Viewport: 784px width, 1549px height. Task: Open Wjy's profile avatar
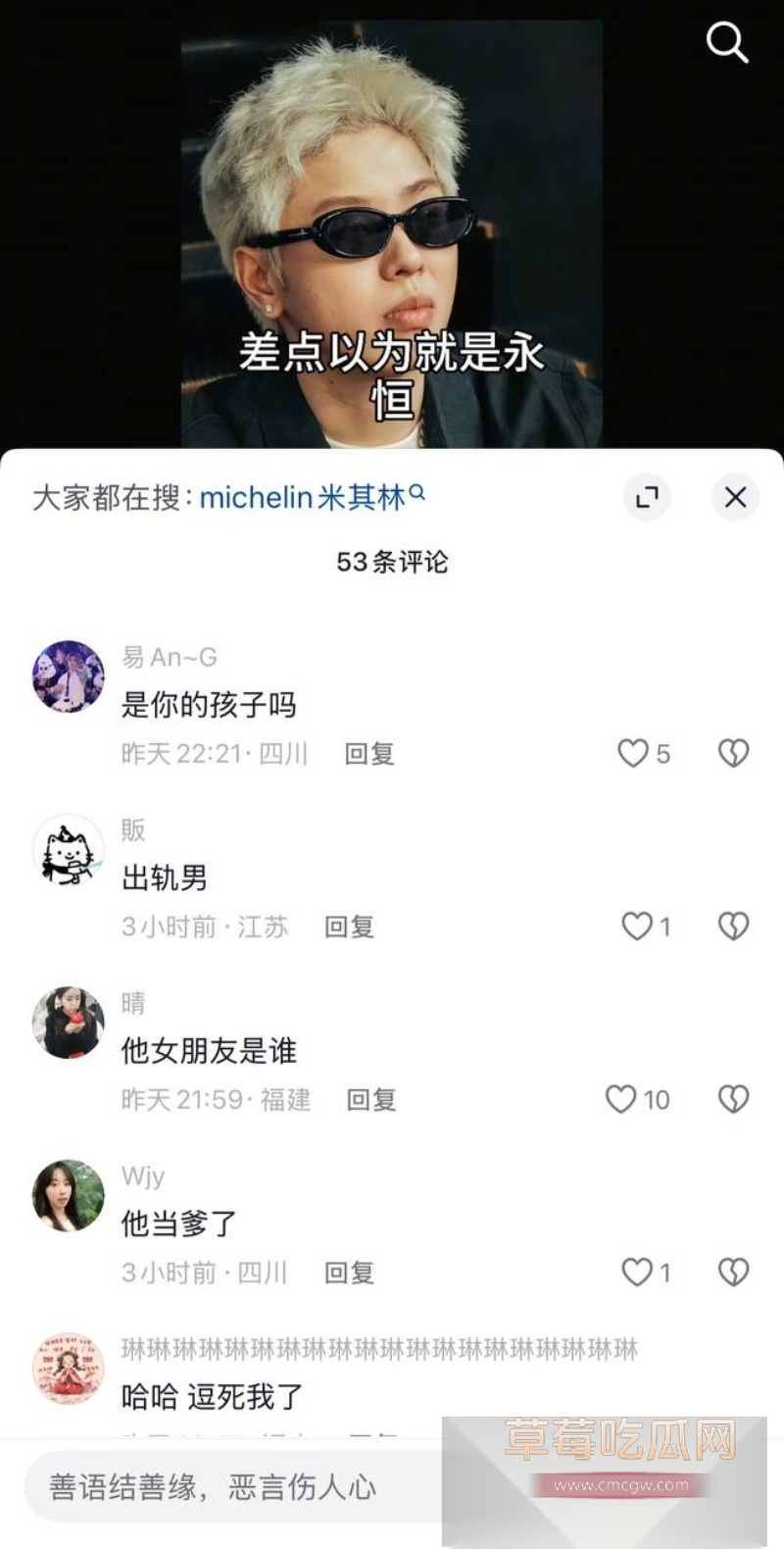click(x=69, y=1196)
